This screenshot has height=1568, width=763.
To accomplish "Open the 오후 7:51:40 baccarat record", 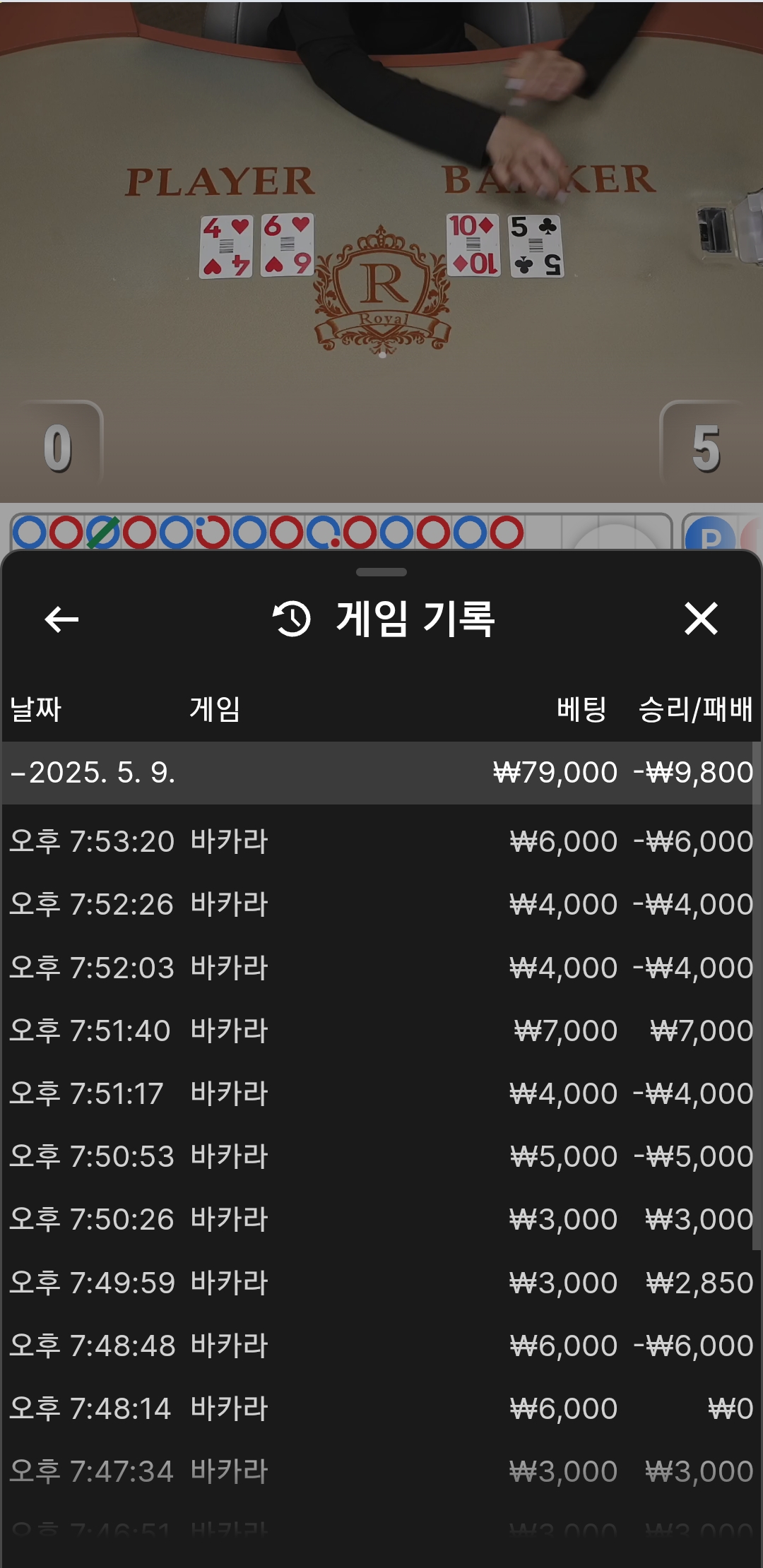I will point(381,1031).
